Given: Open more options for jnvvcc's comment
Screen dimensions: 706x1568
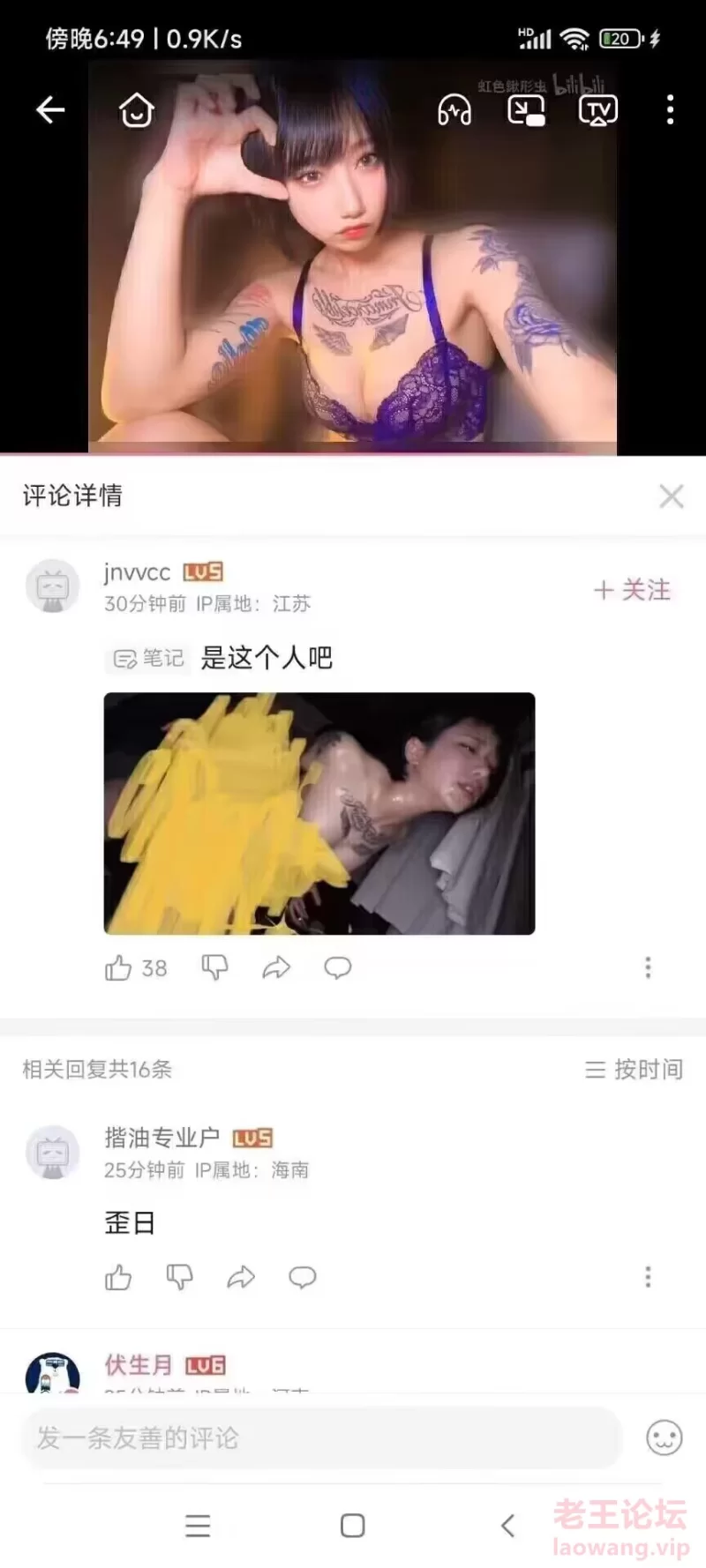Looking at the screenshot, I should coord(648,968).
